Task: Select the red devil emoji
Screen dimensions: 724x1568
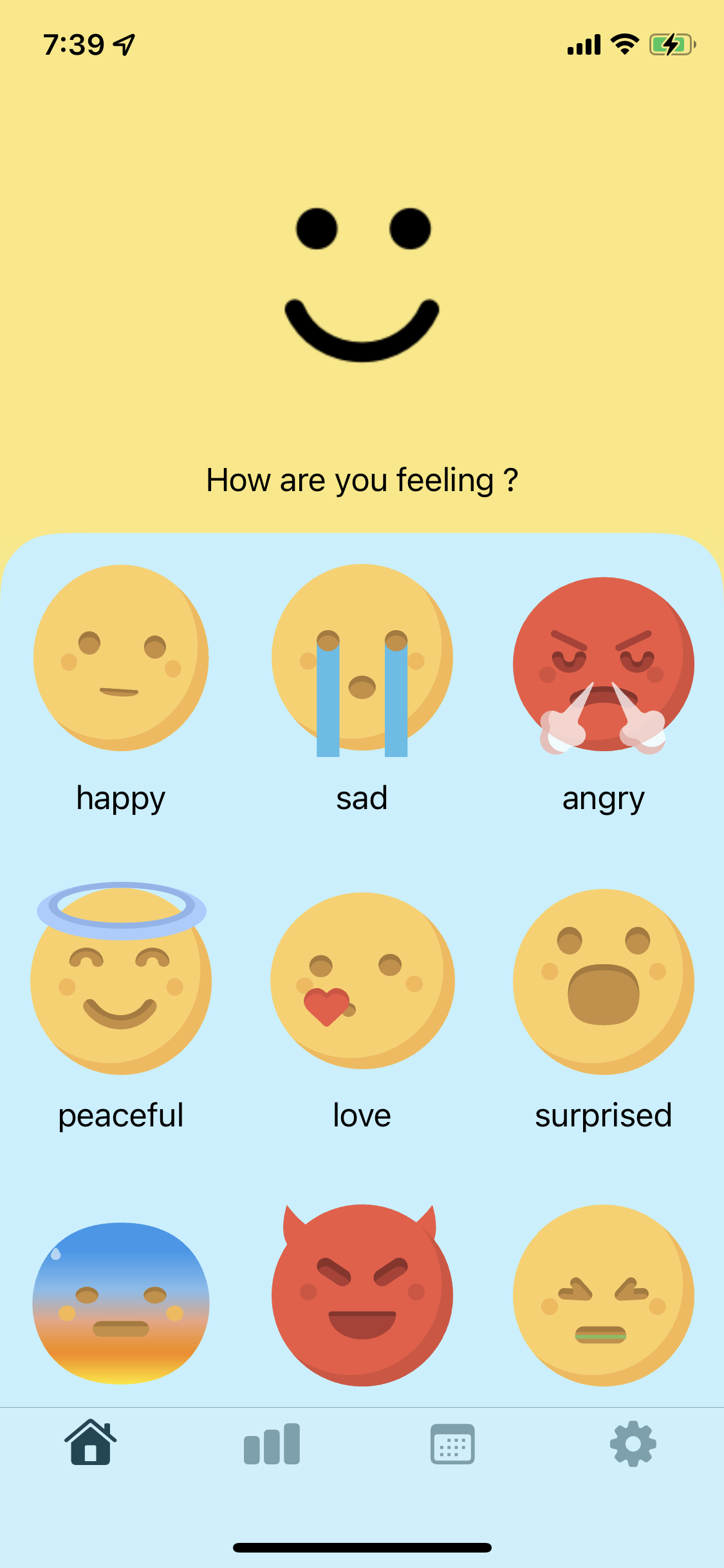Action: [x=362, y=1294]
